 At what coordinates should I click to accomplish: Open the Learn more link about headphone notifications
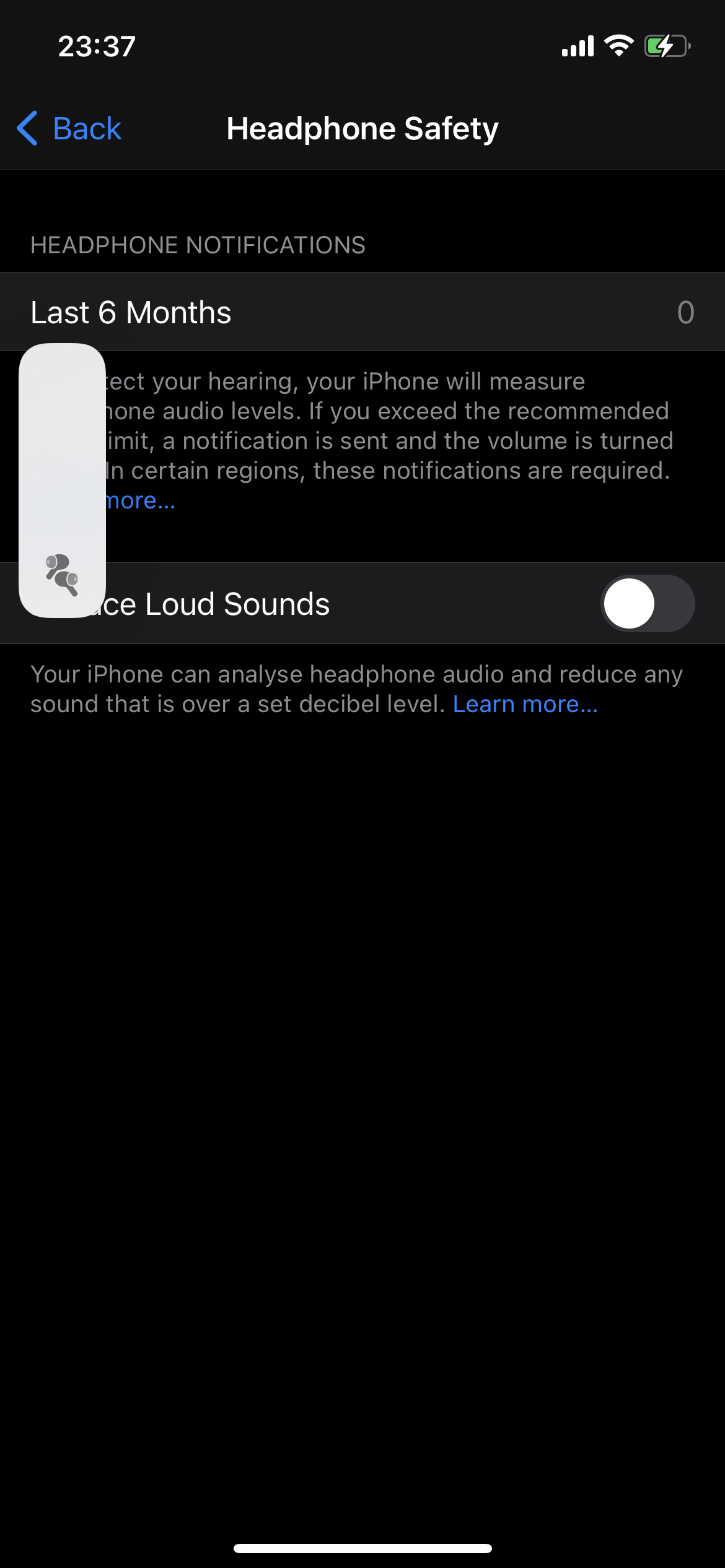(x=141, y=501)
